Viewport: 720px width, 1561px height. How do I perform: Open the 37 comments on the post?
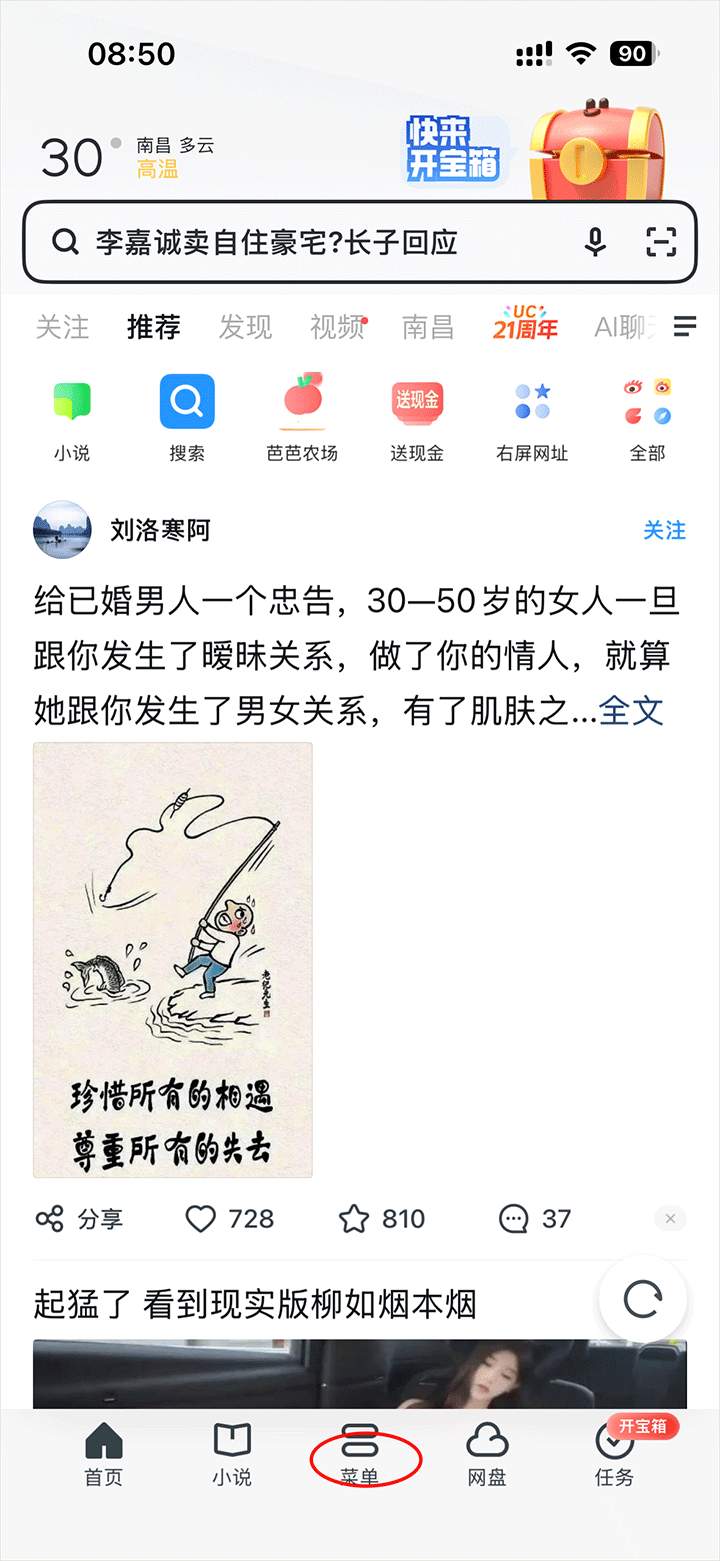point(535,1219)
